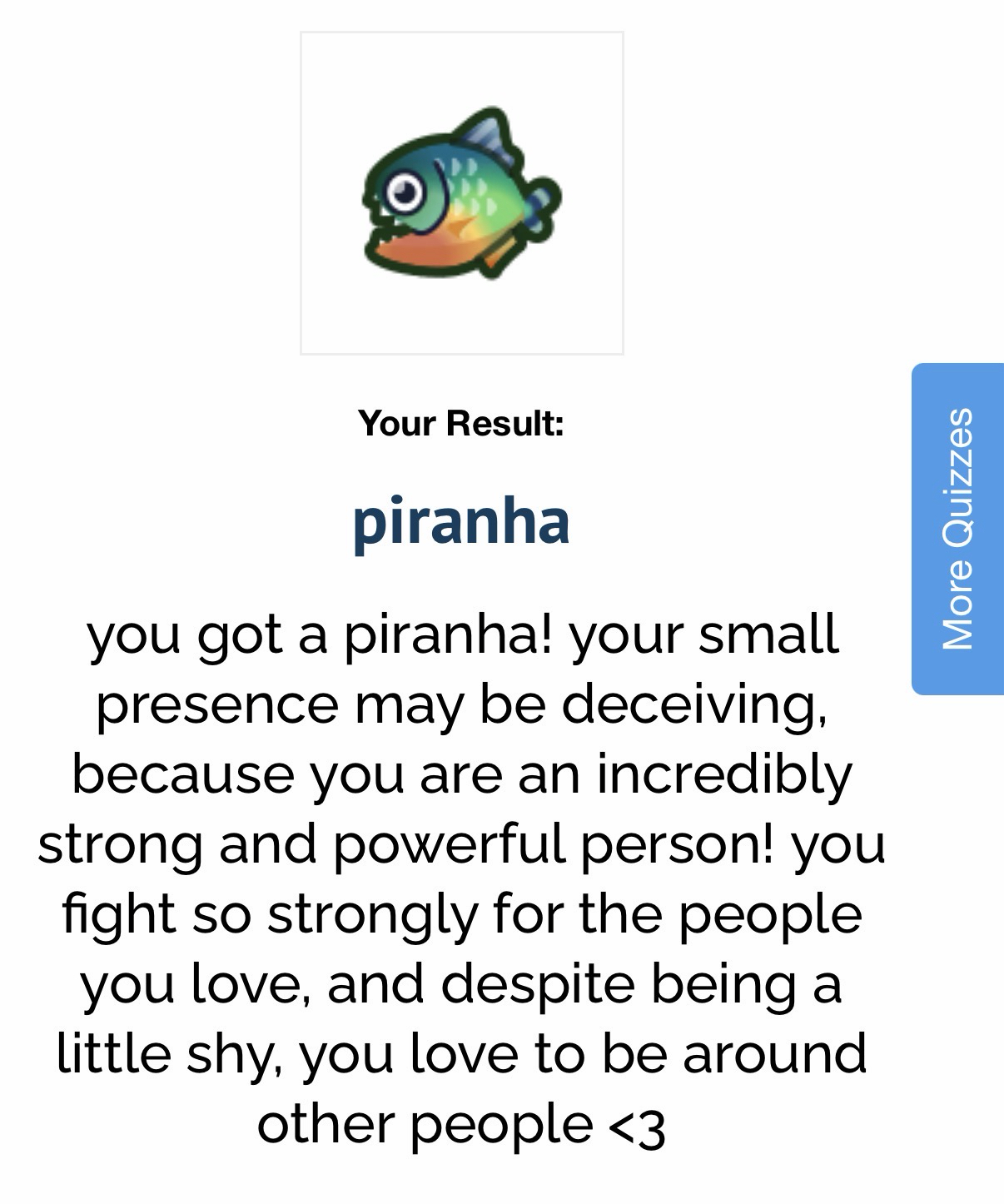Open the More Quizzes side tab
The width and height of the screenshot is (1004, 1204).
click(x=957, y=529)
